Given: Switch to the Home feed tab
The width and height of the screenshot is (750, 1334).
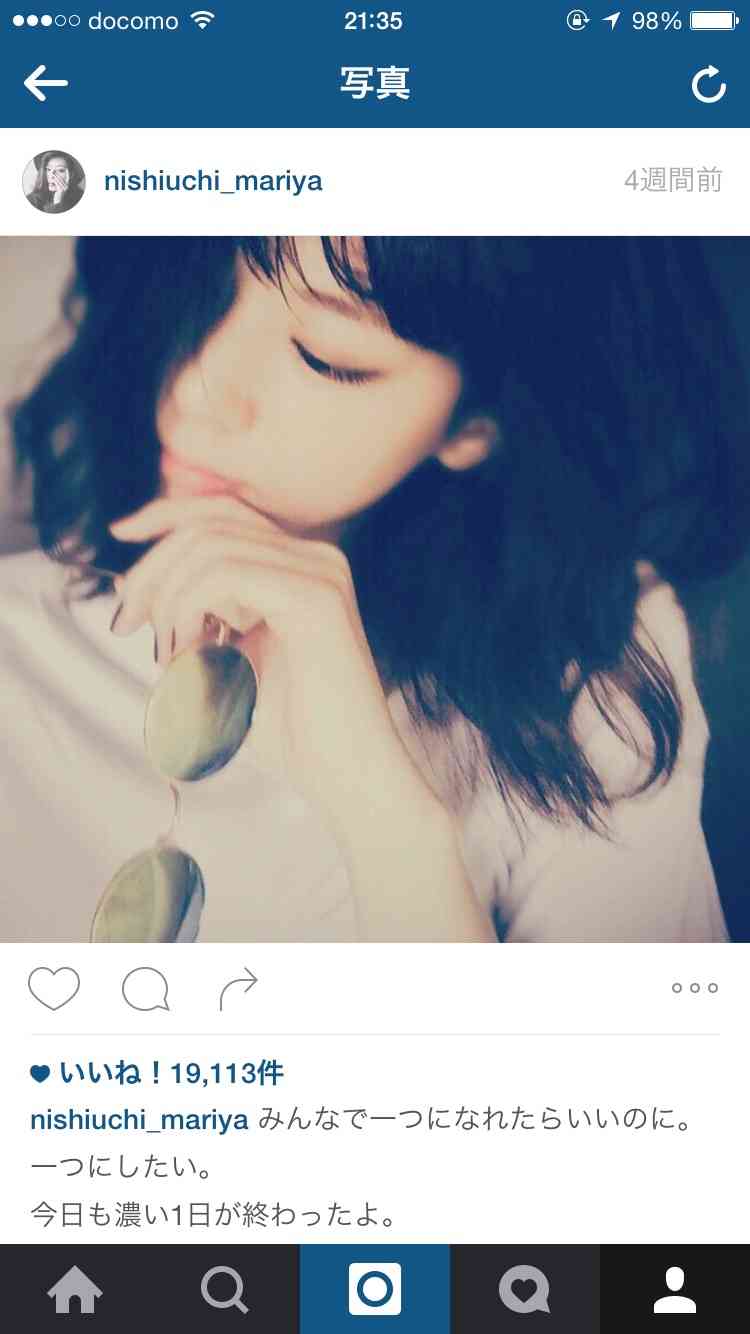Looking at the screenshot, I should (x=75, y=1290).
